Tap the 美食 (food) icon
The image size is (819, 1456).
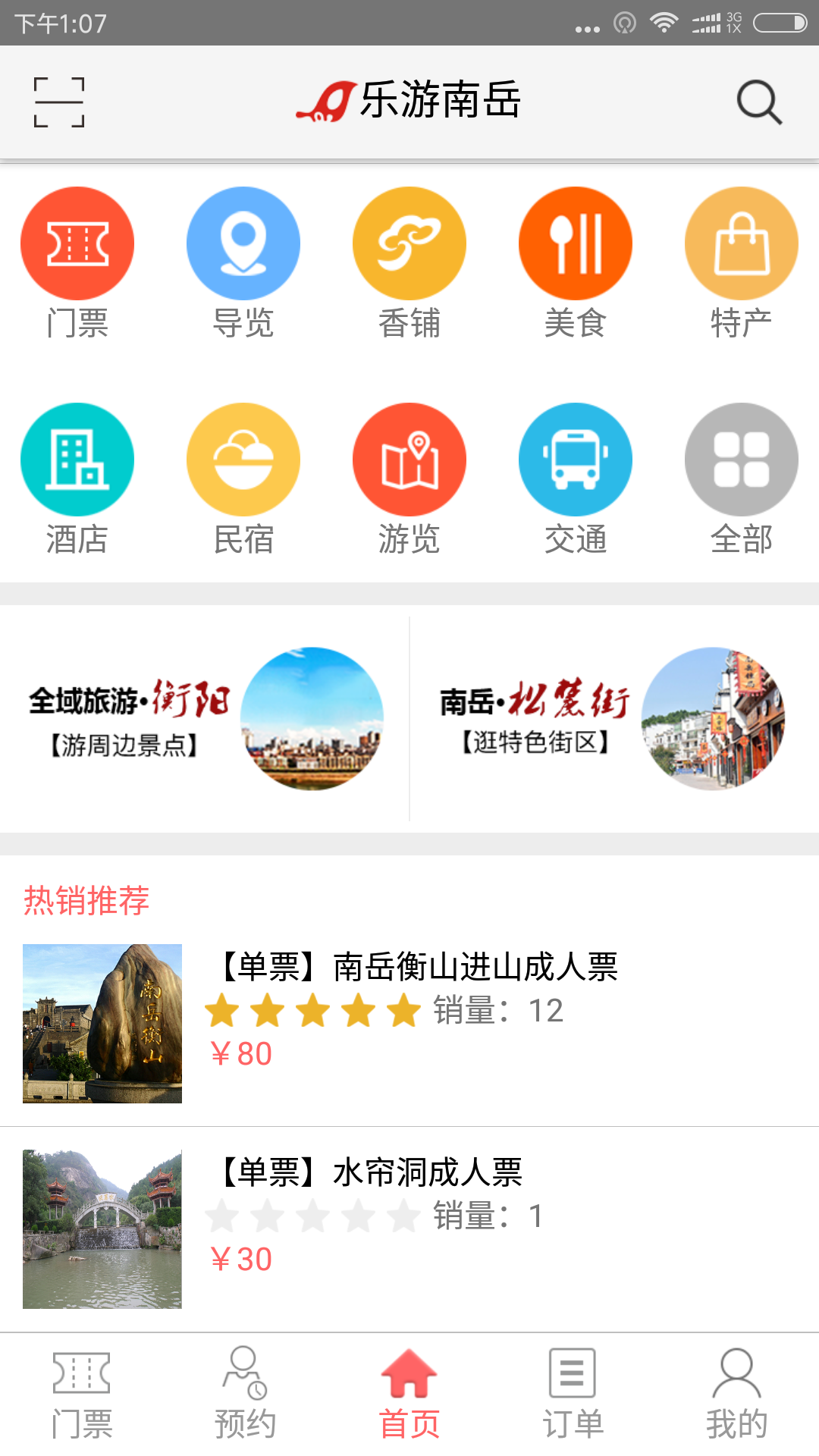pos(576,243)
